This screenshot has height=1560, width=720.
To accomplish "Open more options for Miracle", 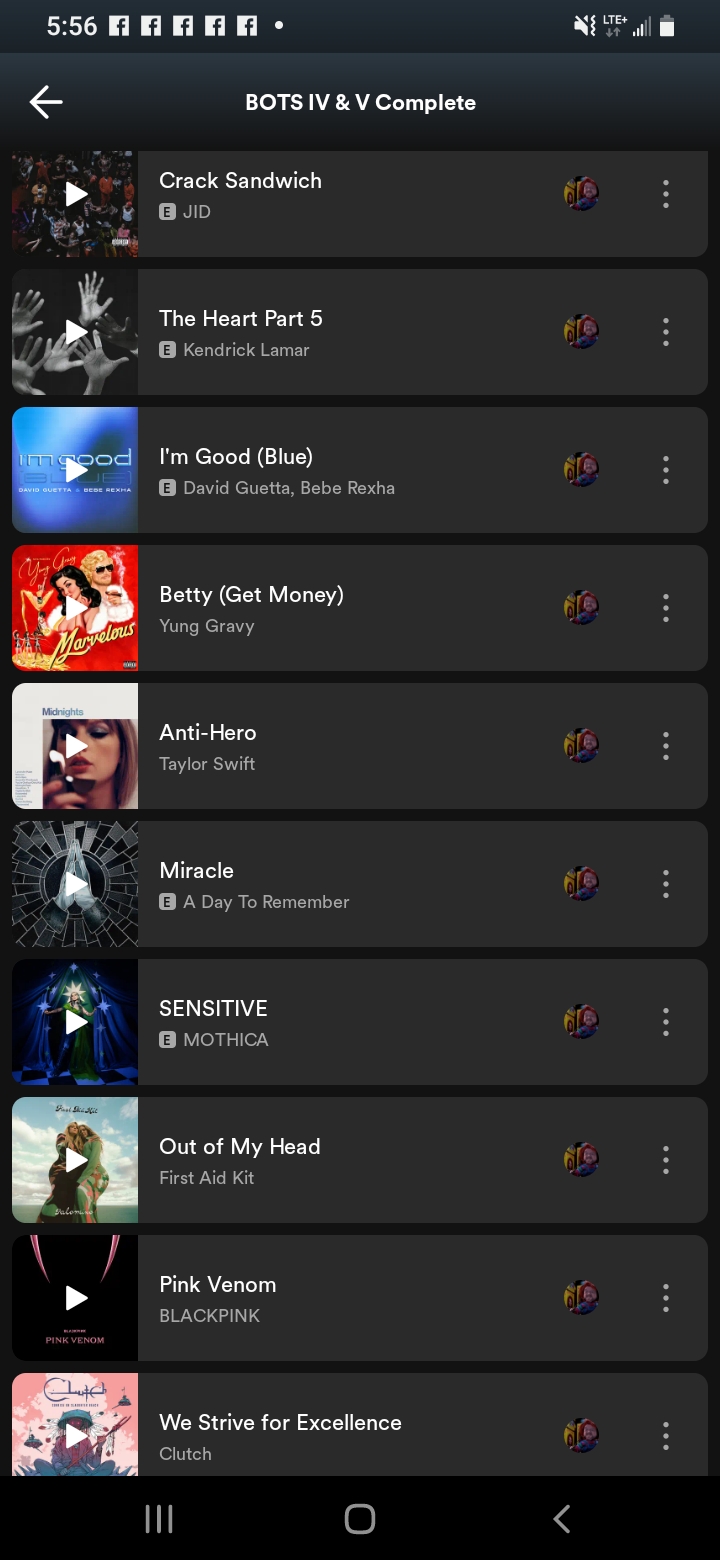I will (x=665, y=884).
